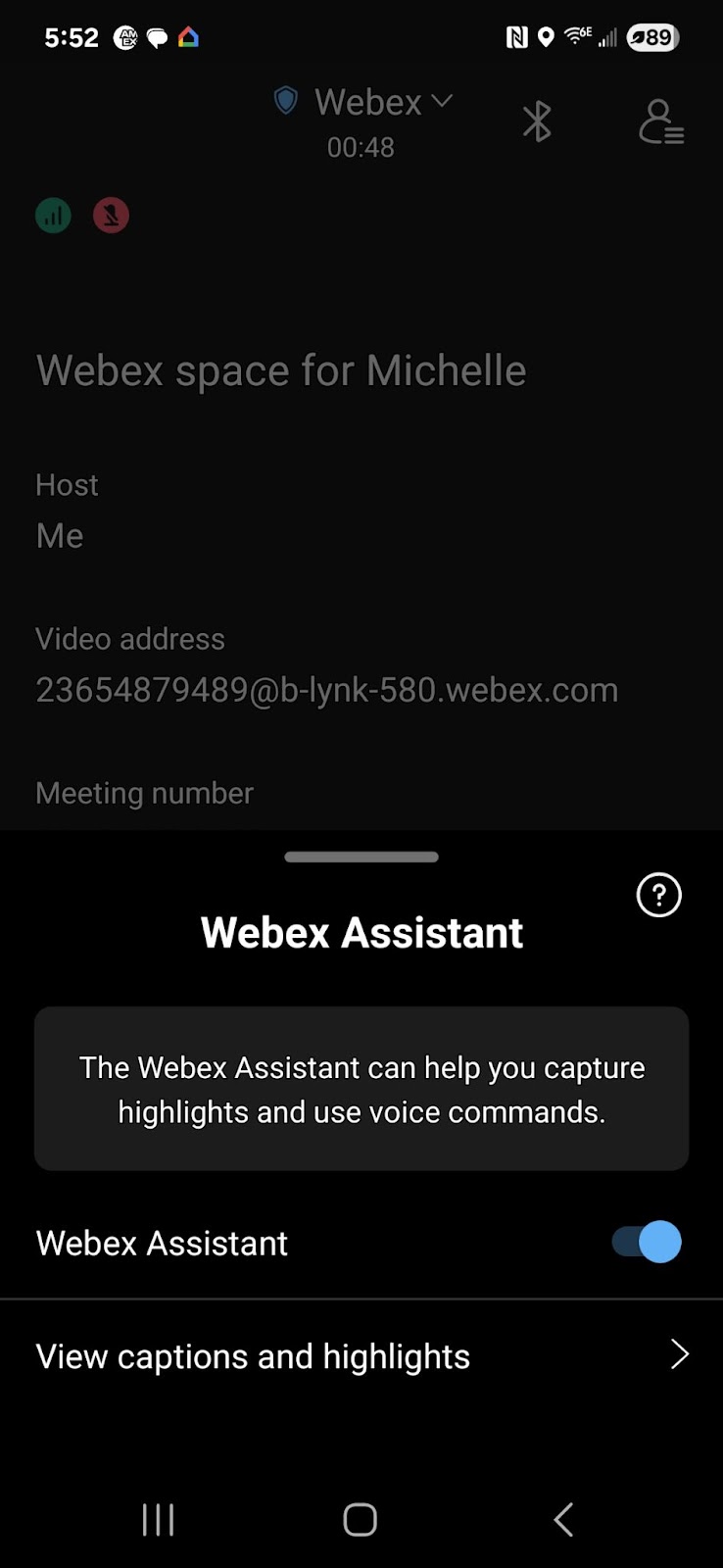Open the Bluetooth audio options
The width and height of the screenshot is (723, 1568).
(x=537, y=122)
